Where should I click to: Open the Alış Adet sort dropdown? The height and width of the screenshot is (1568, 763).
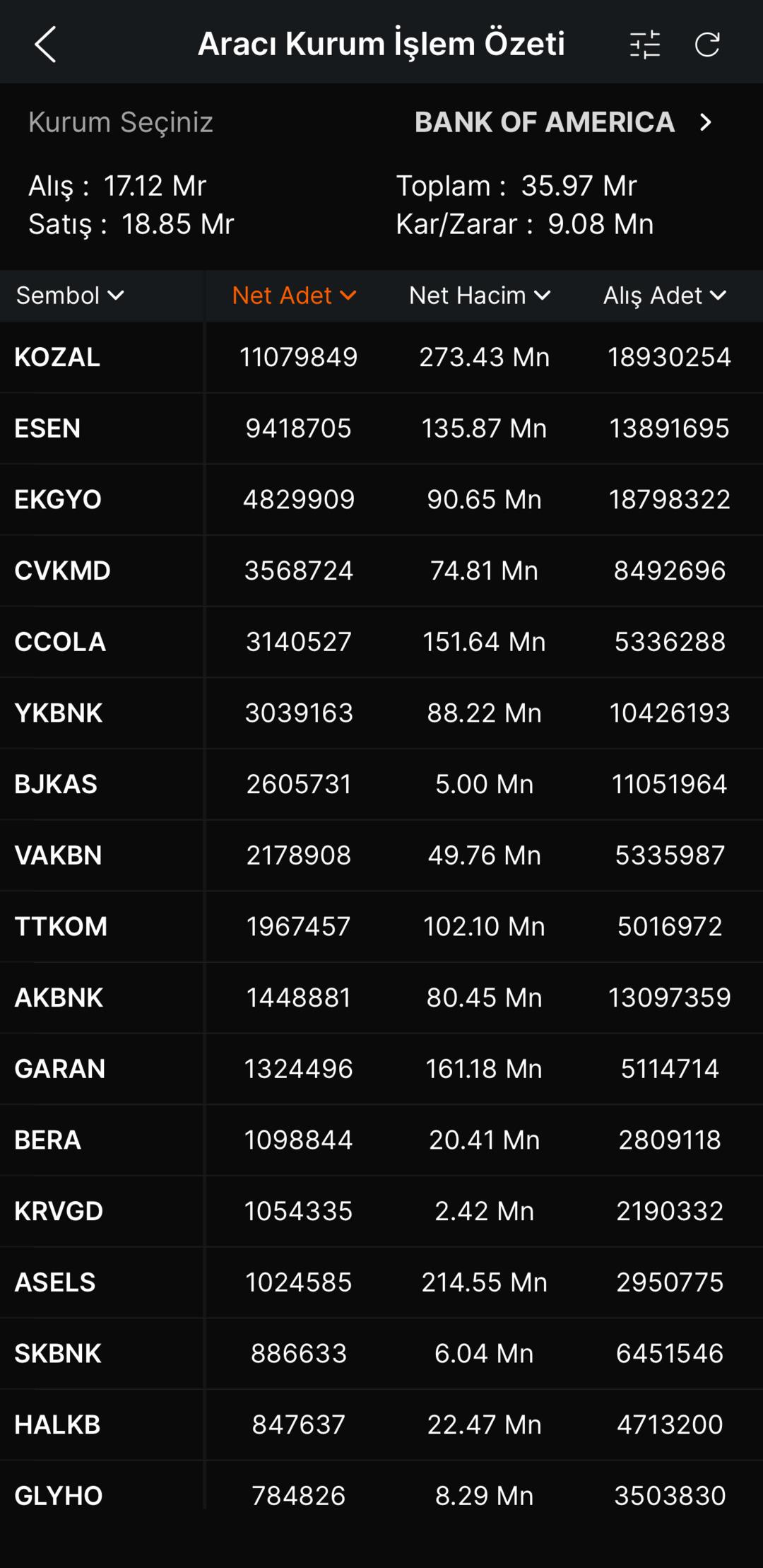(665, 296)
